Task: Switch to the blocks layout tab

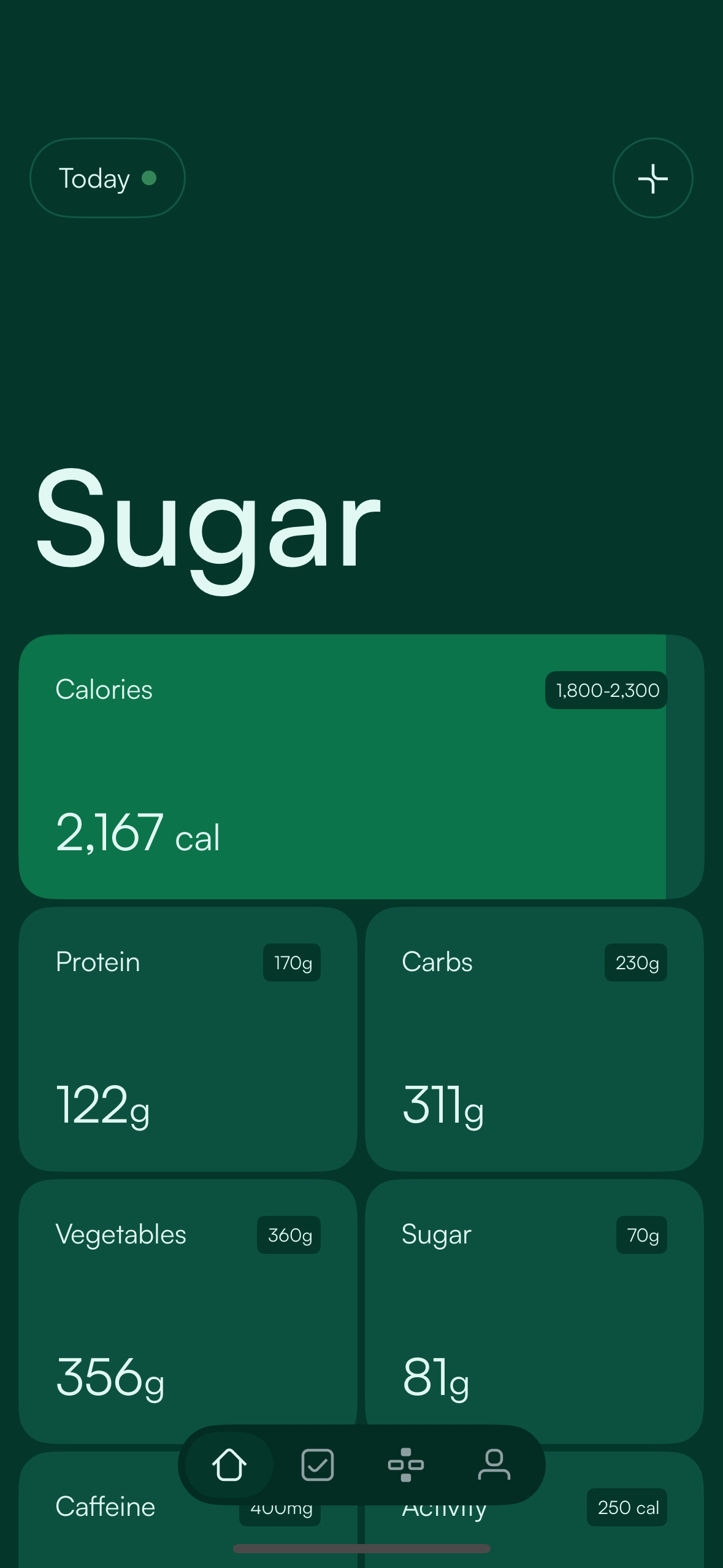Action: 406,1465
